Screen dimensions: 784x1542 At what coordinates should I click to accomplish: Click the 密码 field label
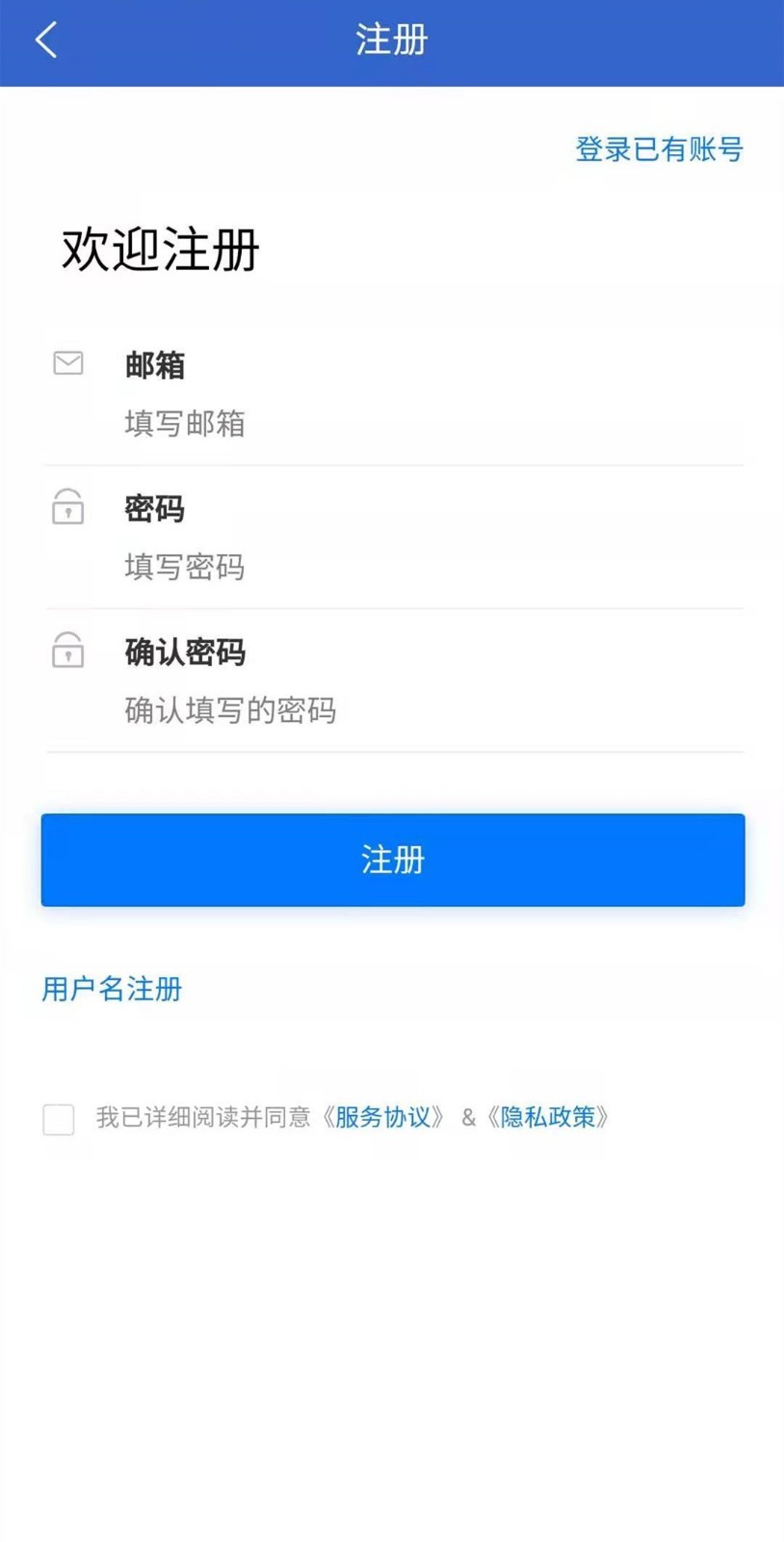click(153, 509)
